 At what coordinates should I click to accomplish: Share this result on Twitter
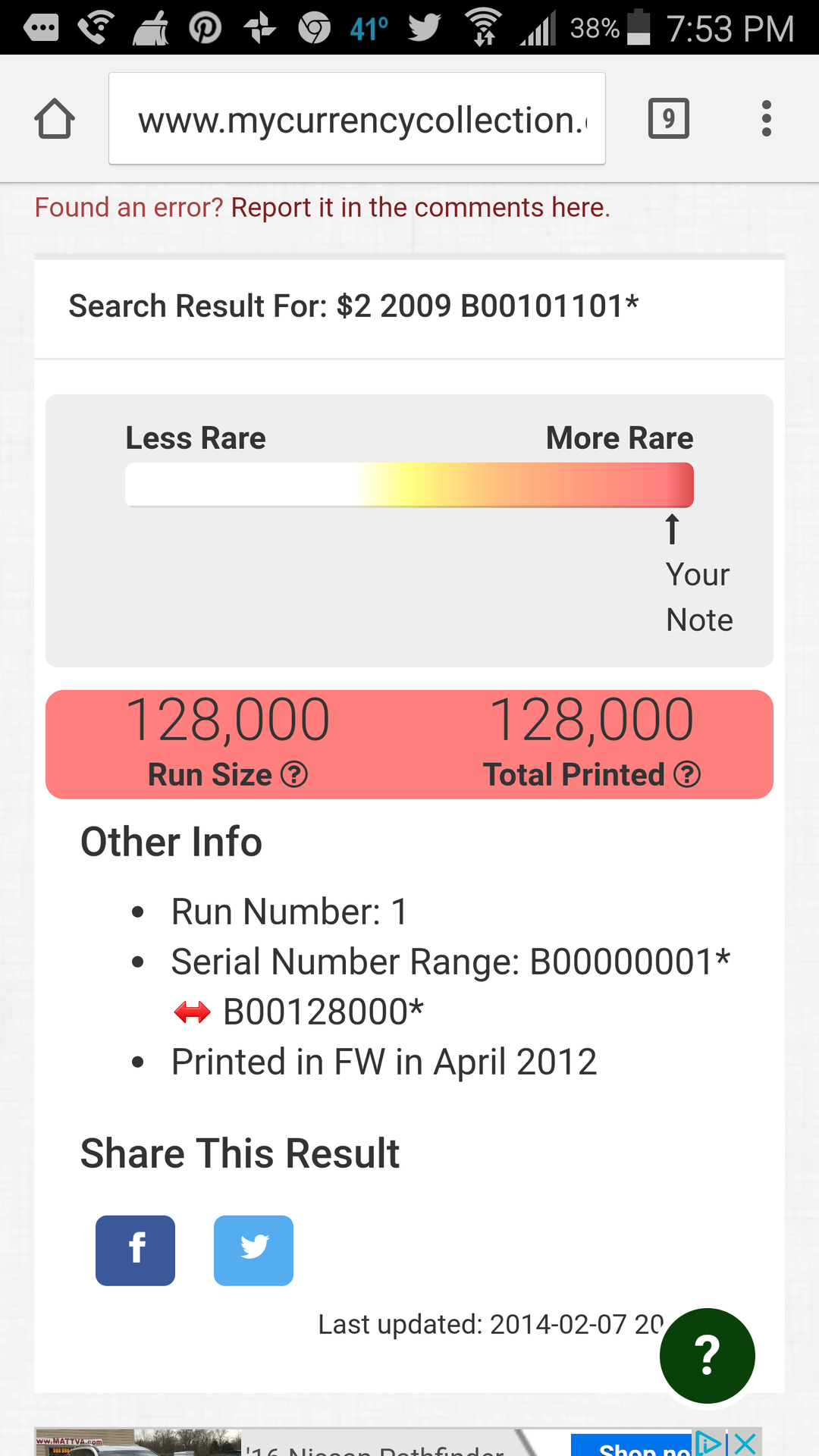253,1250
